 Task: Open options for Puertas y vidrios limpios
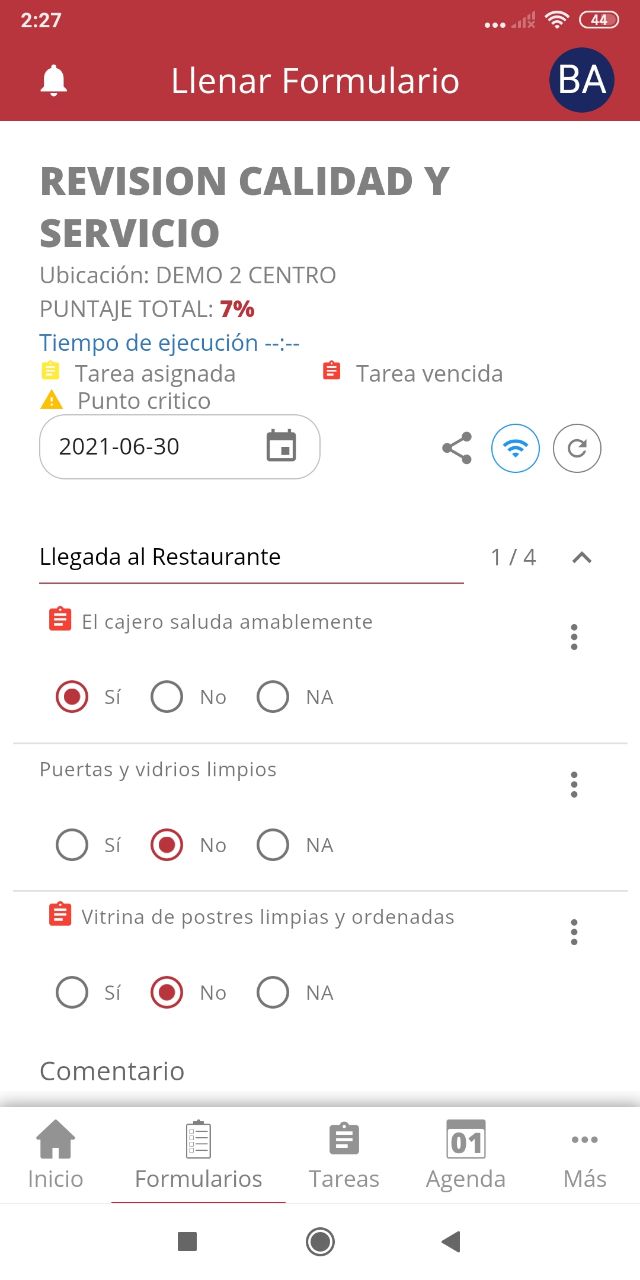pos(574,785)
